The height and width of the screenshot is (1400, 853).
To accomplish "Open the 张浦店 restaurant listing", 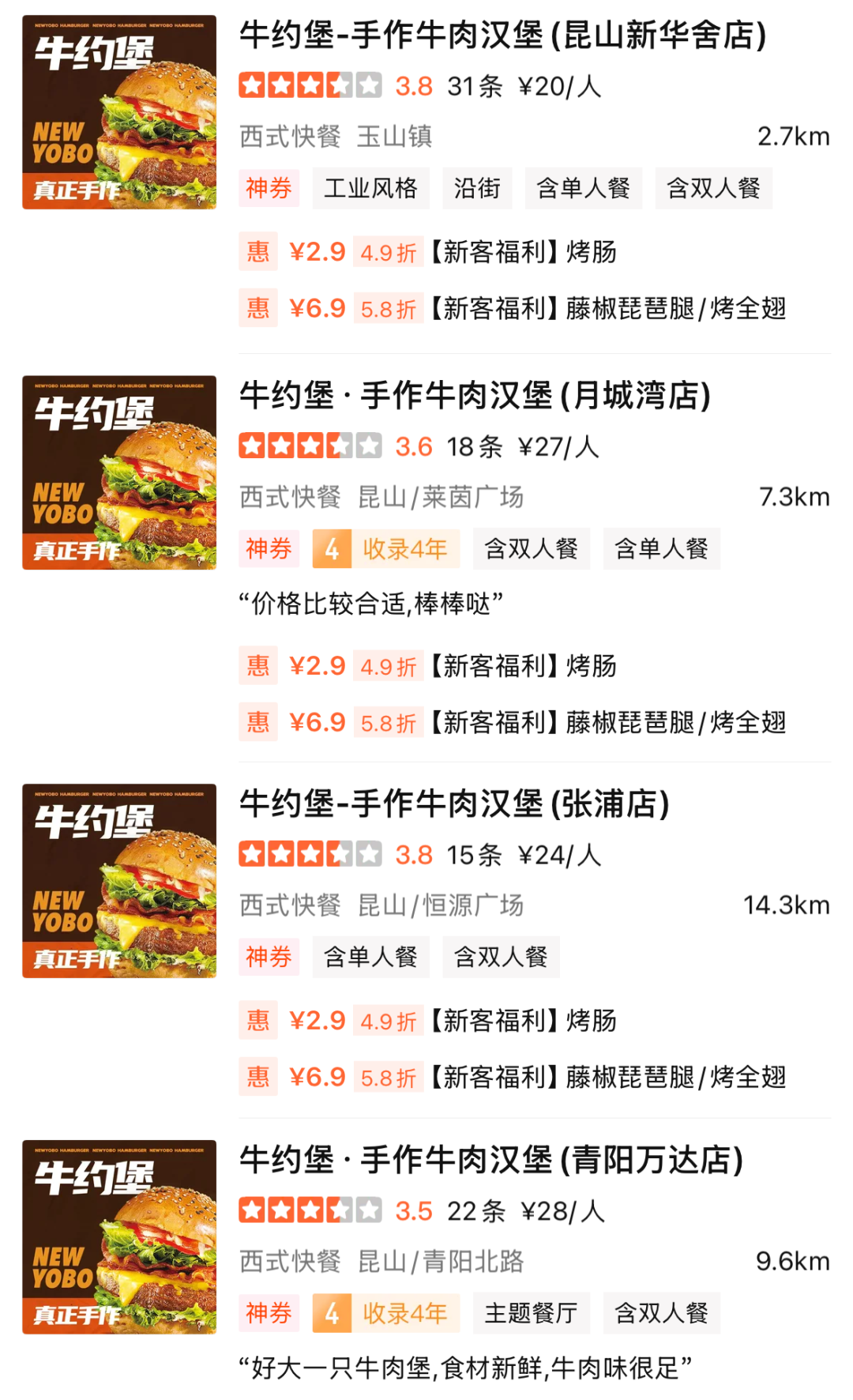I will coord(454,804).
